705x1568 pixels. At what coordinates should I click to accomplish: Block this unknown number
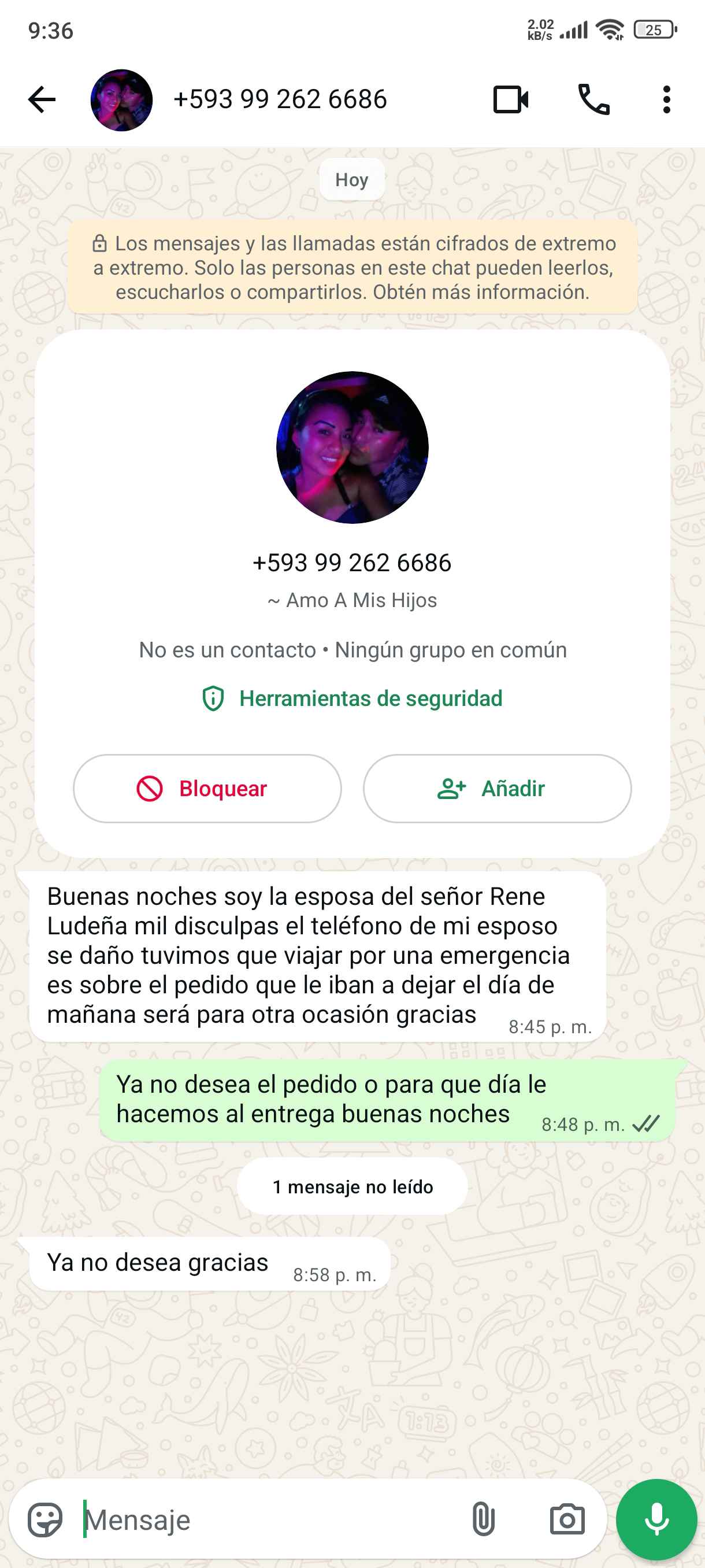tap(207, 788)
